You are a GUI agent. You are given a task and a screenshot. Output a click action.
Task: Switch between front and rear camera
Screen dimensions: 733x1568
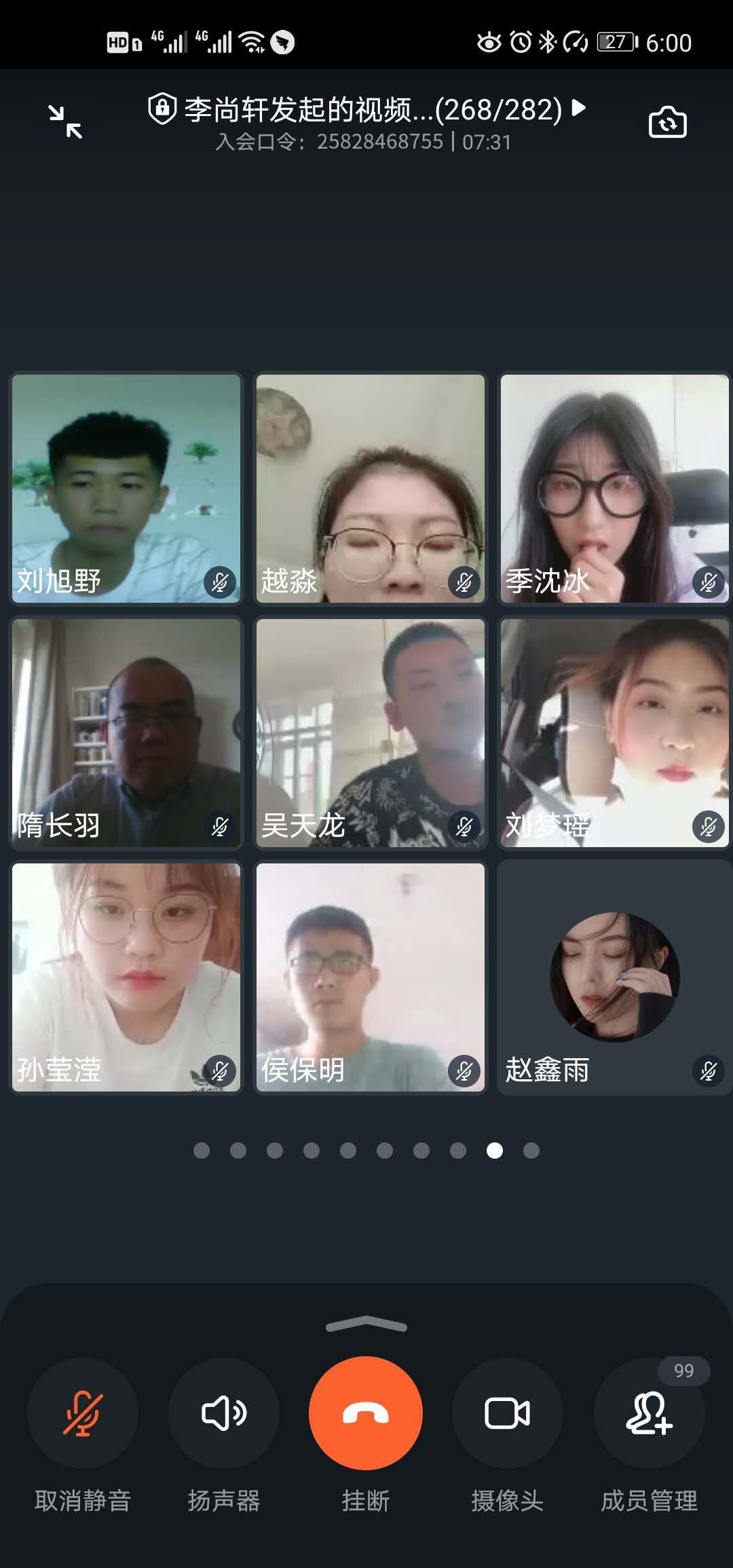pyautogui.click(x=668, y=123)
